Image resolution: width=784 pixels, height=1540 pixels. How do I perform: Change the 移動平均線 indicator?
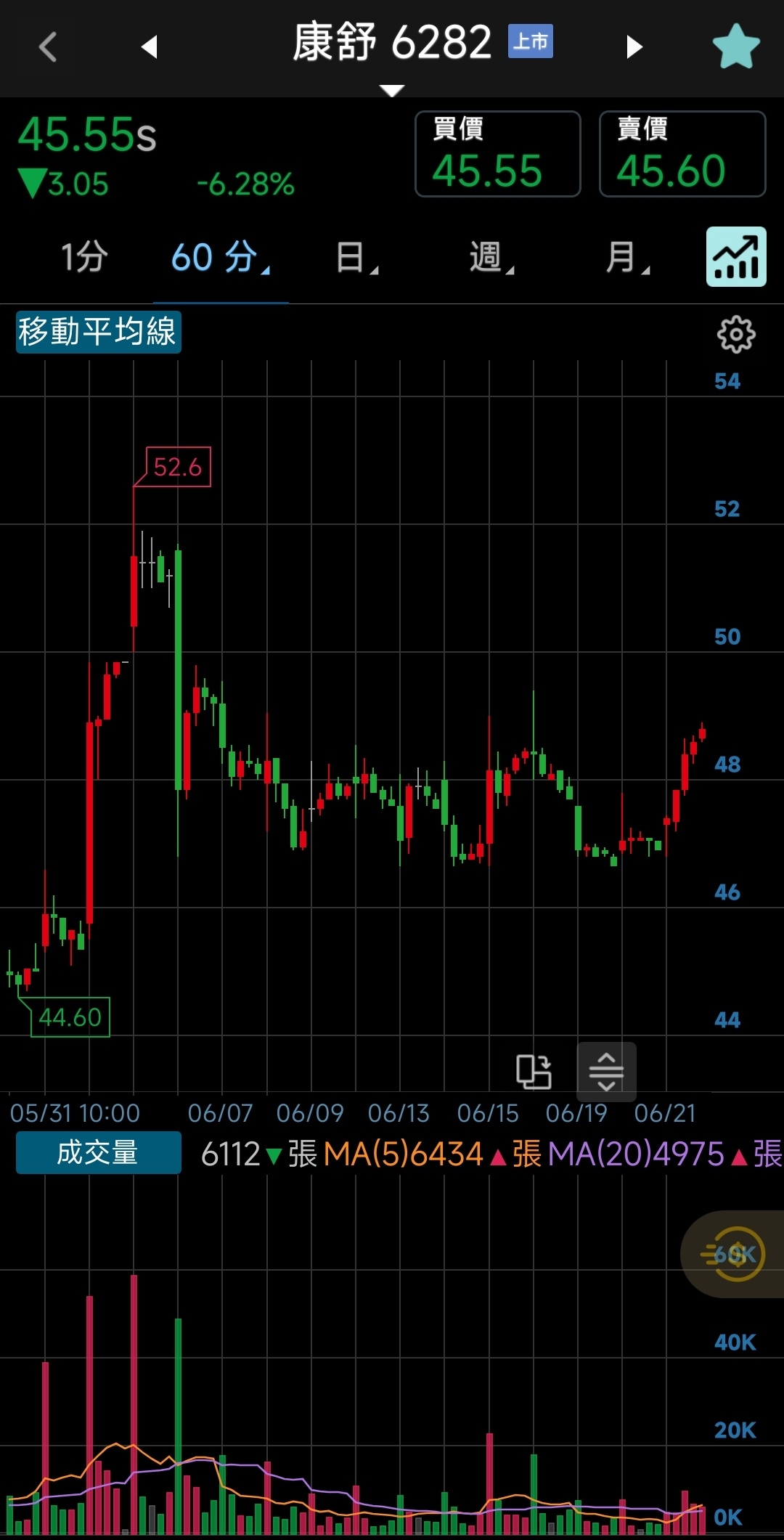pyautogui.click(x=99, y=333)
